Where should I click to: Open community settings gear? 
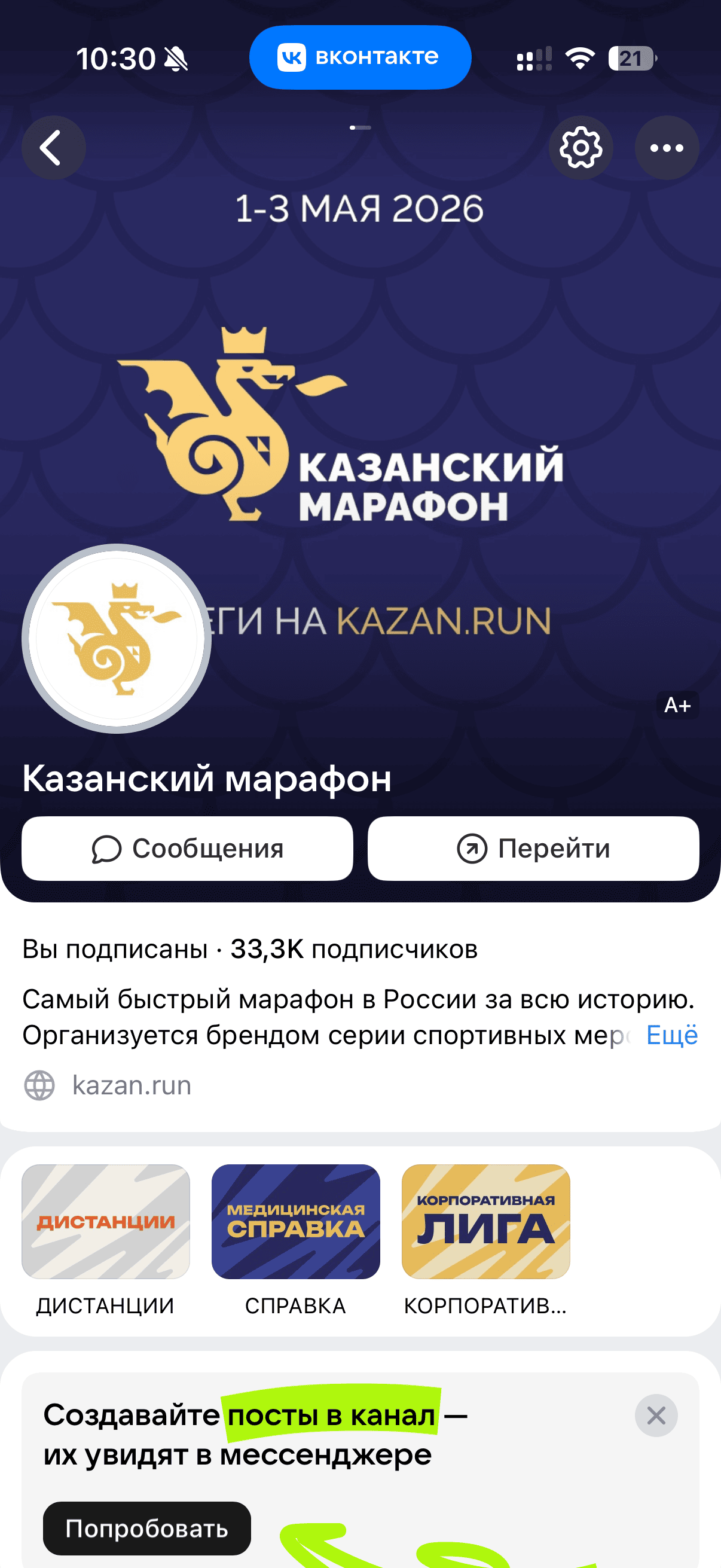pyautogui.click(x=581, y=148)
